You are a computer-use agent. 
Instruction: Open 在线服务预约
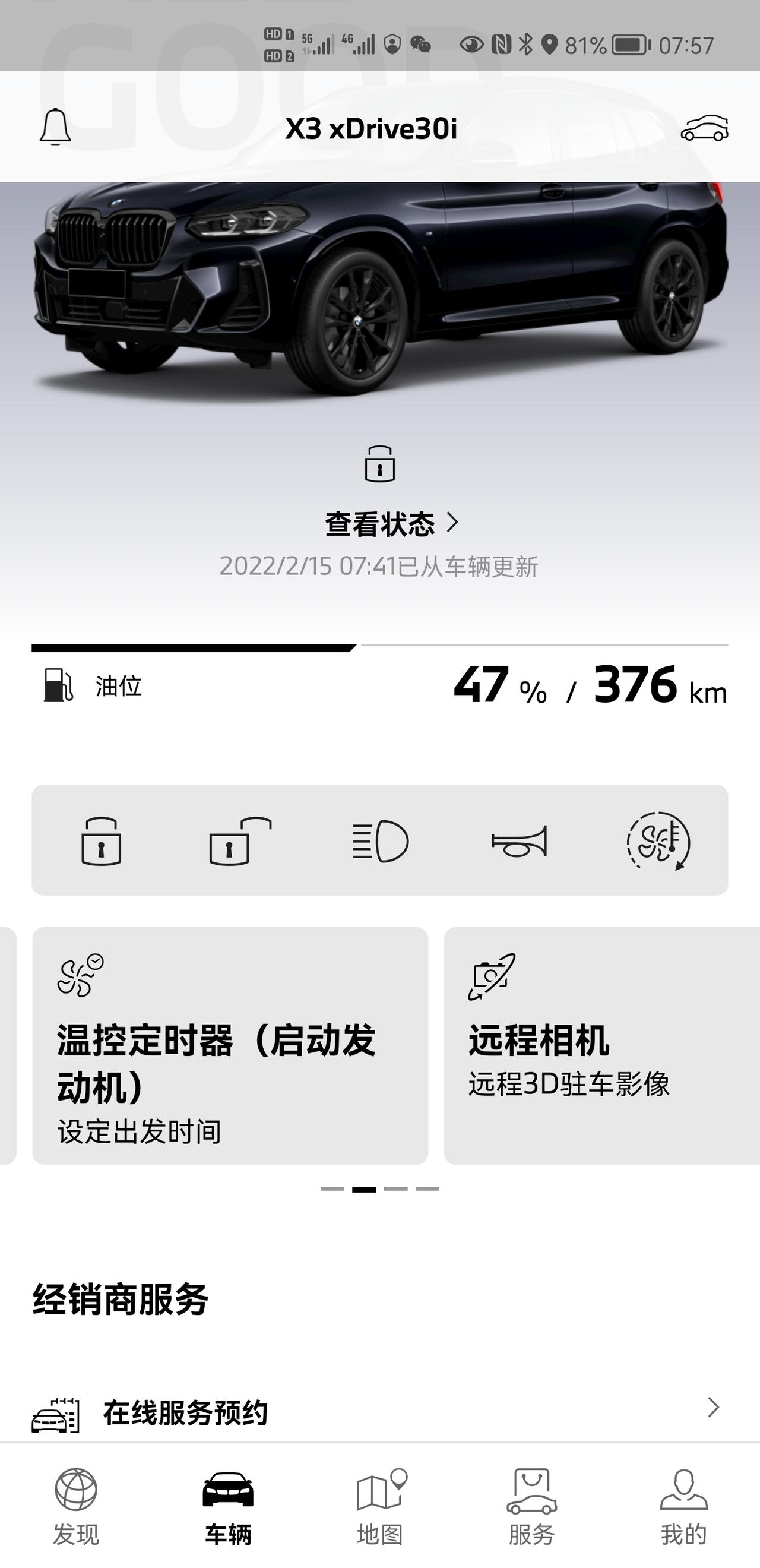[379, 1413]
